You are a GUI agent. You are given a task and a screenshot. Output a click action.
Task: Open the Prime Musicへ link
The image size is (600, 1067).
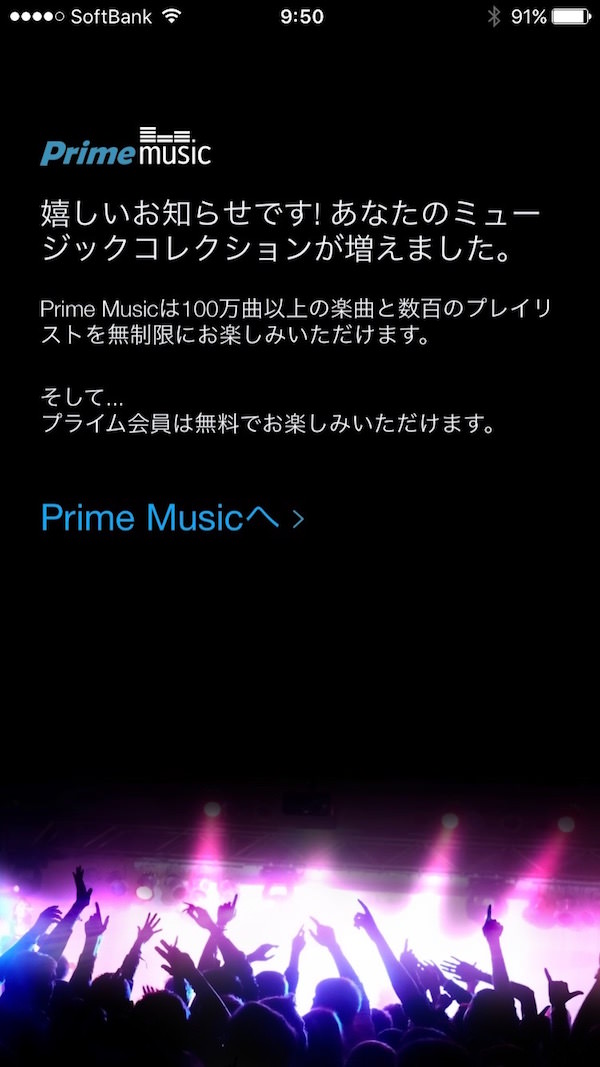point(172,518)
